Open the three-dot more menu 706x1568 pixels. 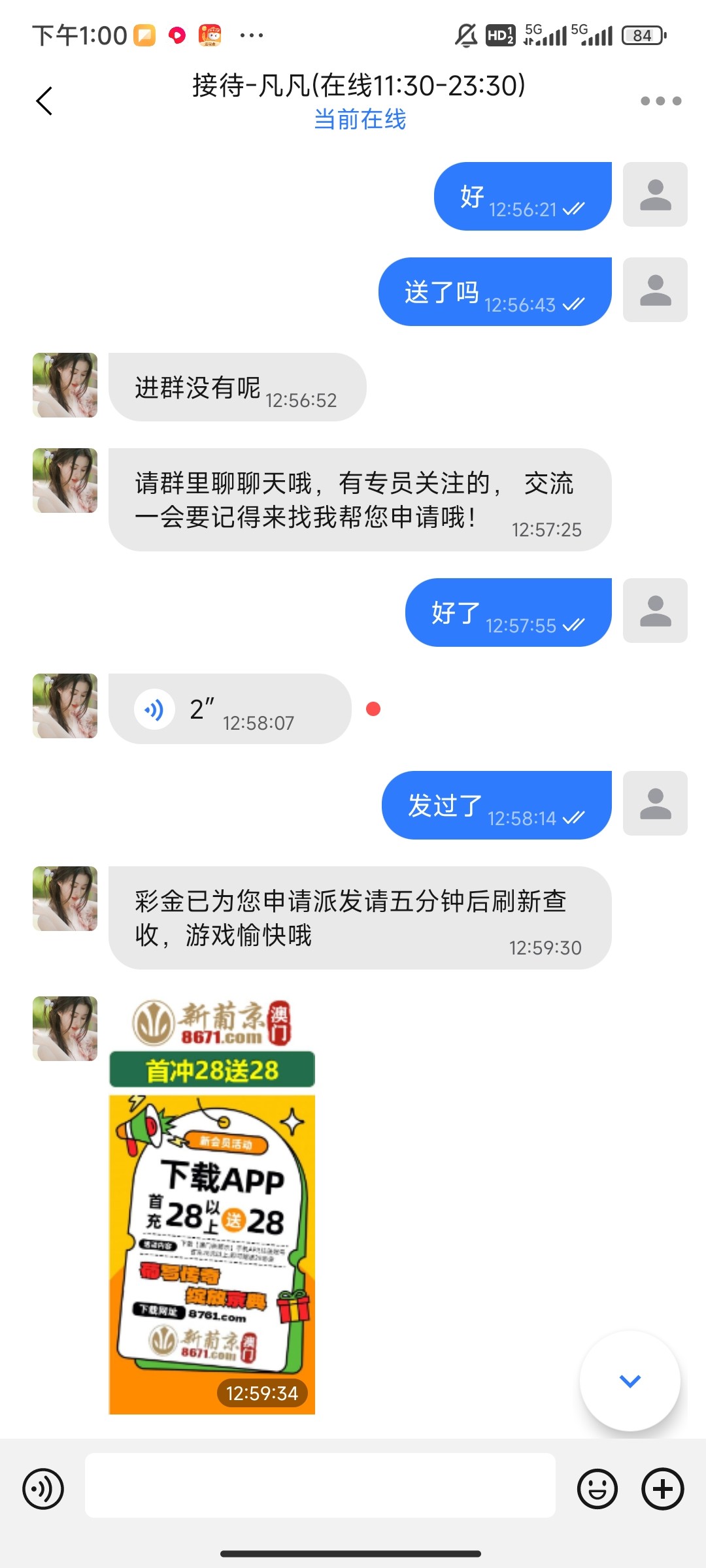(660, 101)
